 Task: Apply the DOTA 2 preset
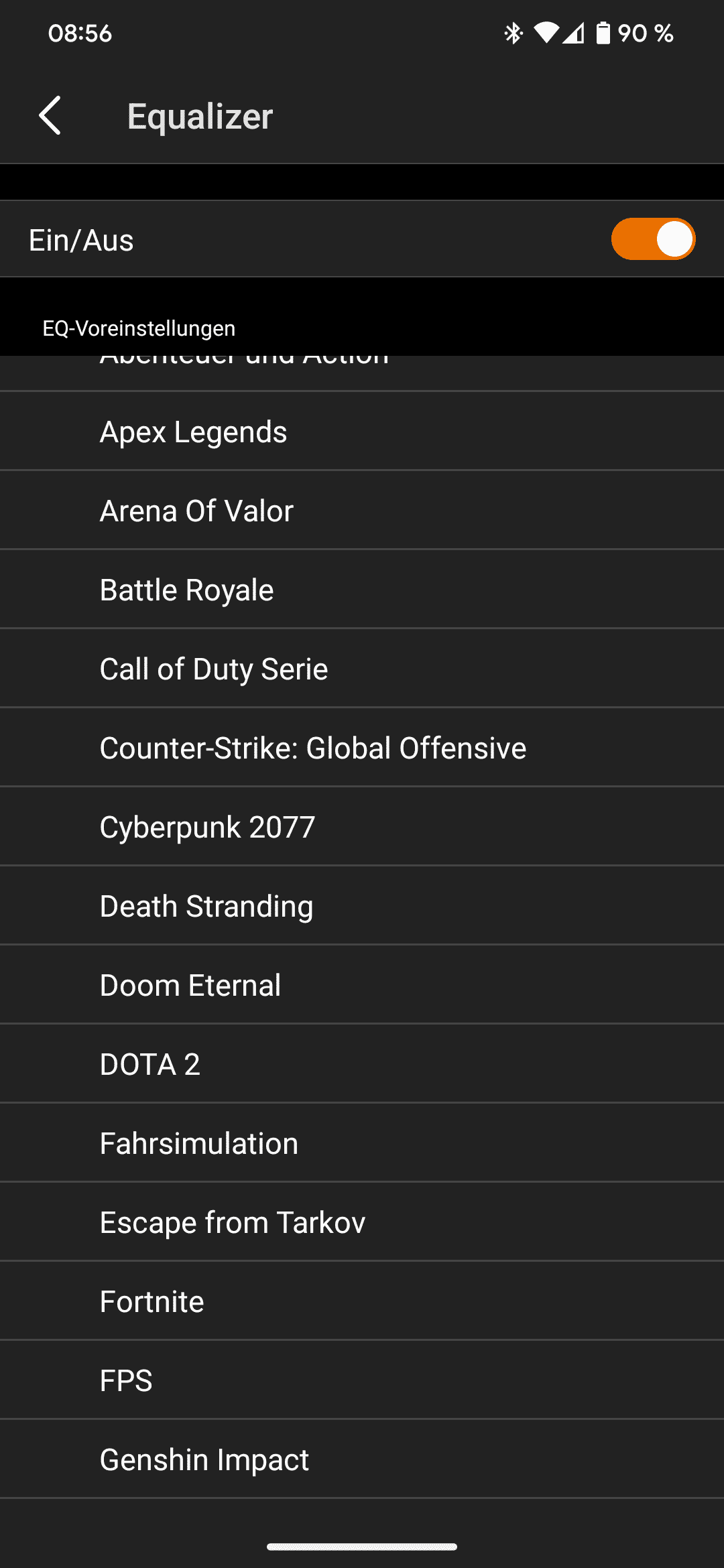click(149, 1064)
